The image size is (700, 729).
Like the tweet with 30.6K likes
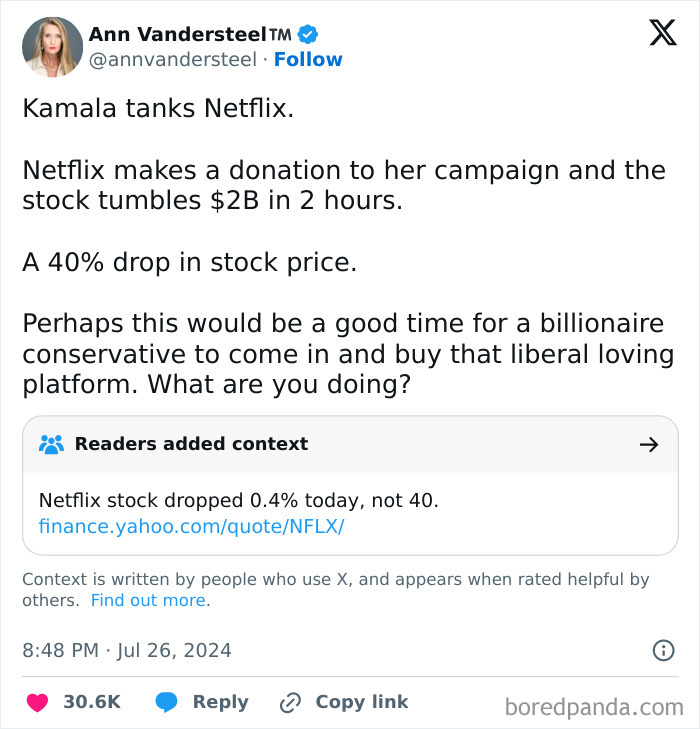pyautogui.click(x=38, y=703)
